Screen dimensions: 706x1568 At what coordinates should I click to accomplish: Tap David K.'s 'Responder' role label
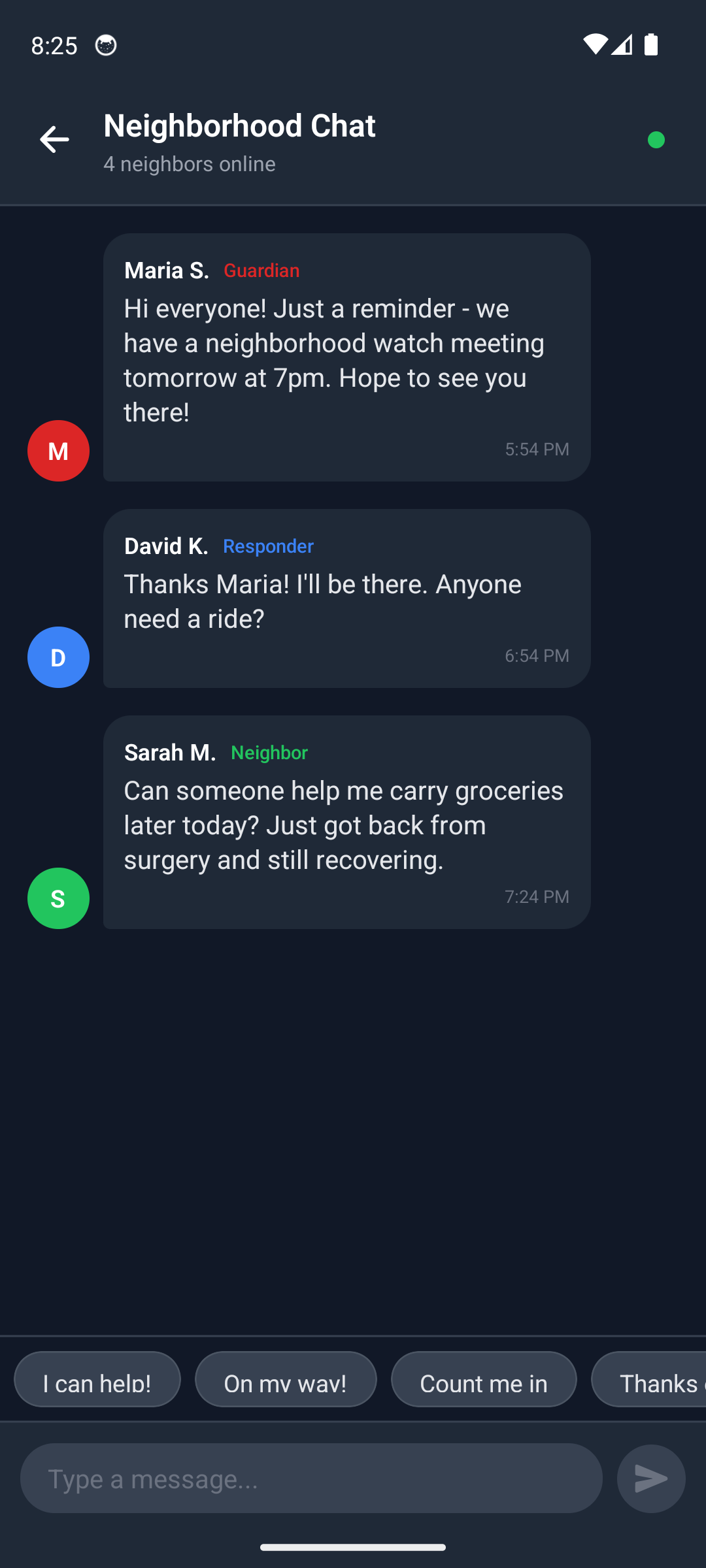268,546
